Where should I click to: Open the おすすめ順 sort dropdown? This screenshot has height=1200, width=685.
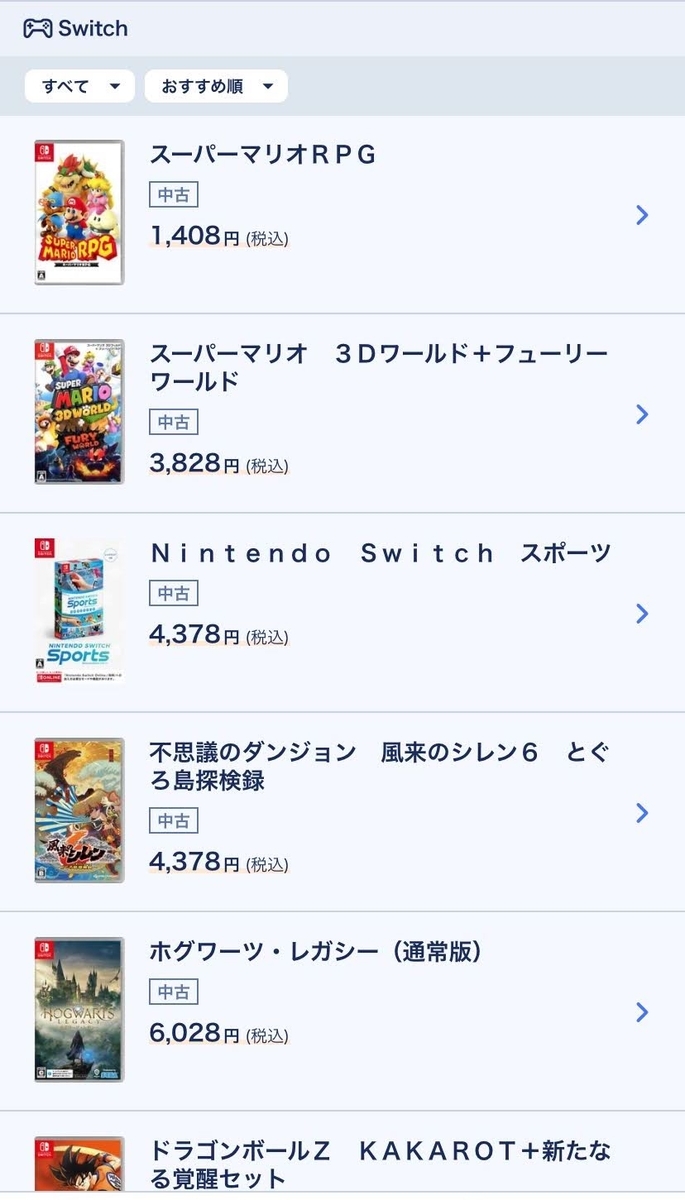(x=216, y=86)
